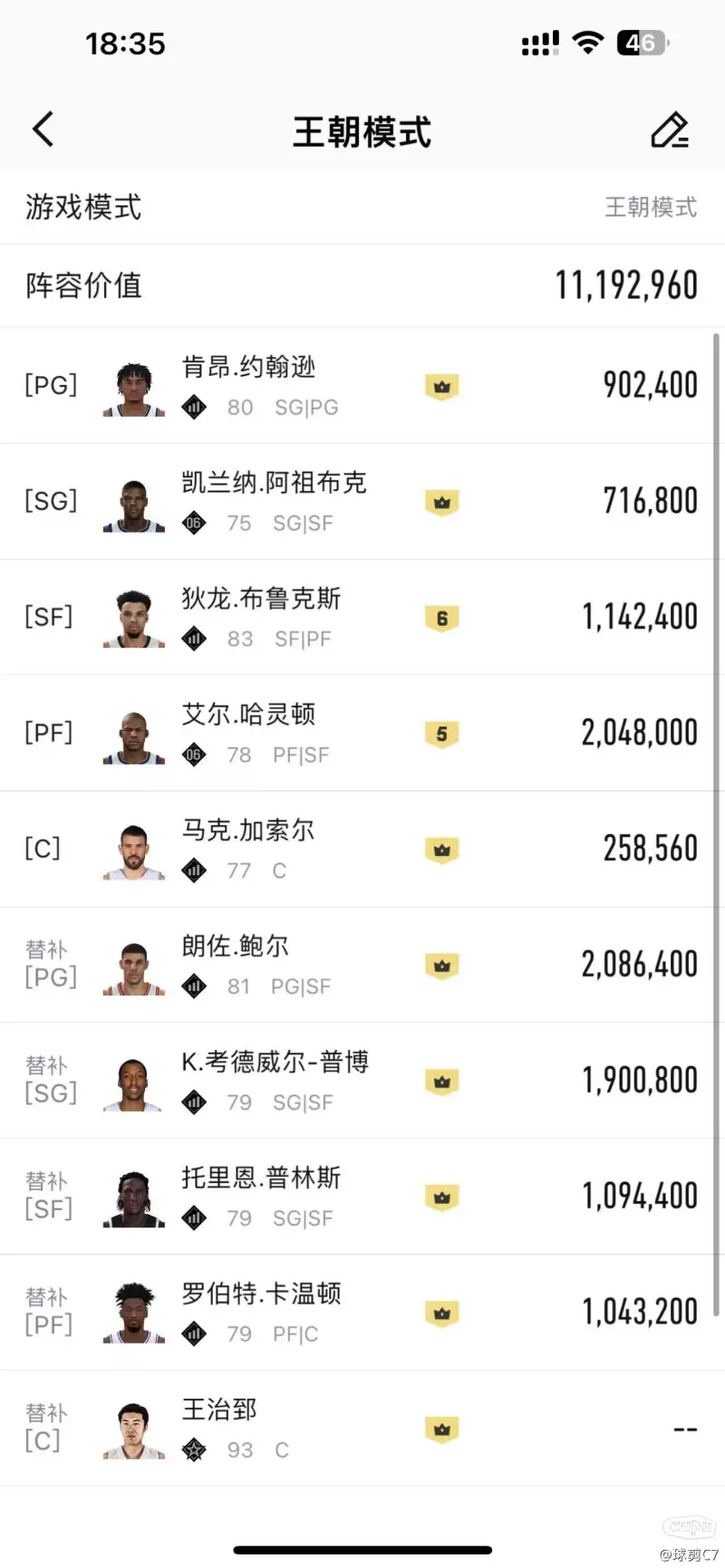The width and height of the screenshot is (725, 1568).
Task: View 托里恩.普林斯 details
Action: point(362,1198)
